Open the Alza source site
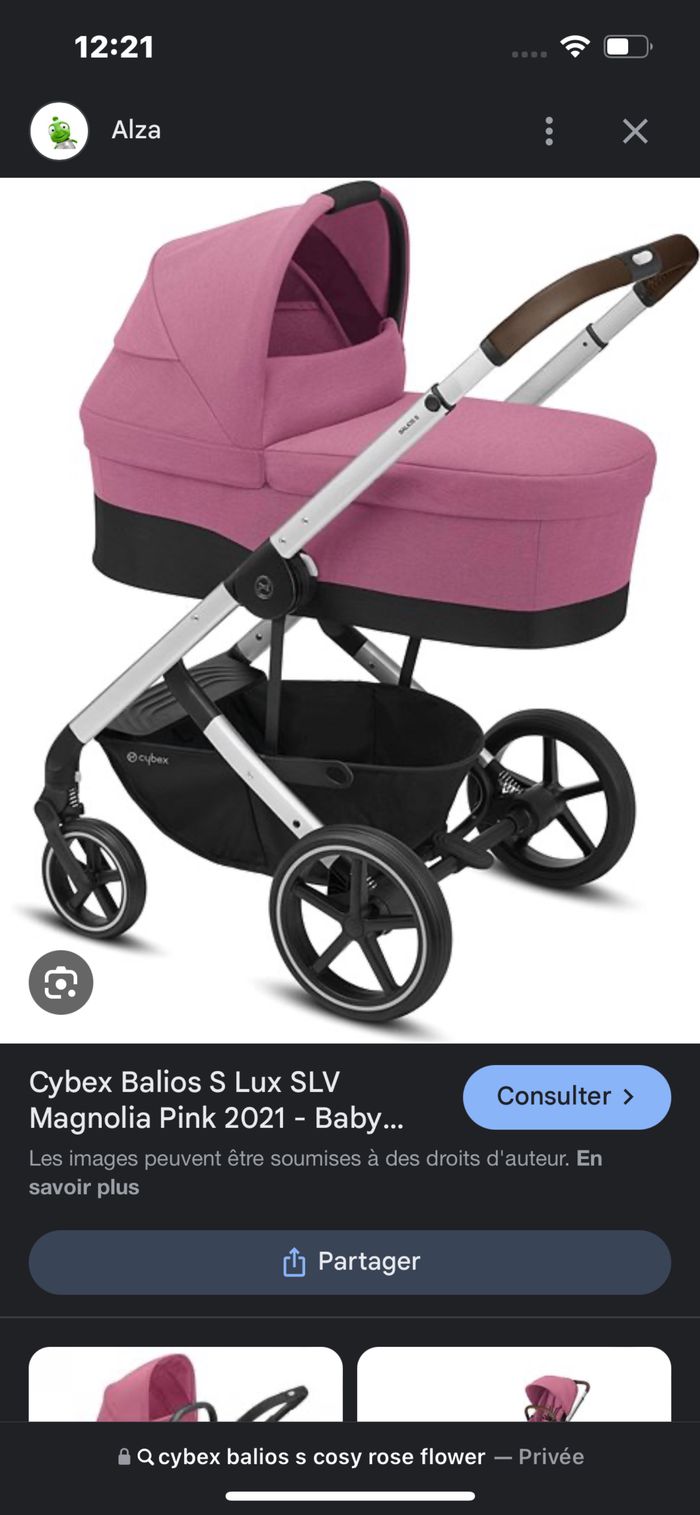This screenshot has height=1515, width=700. click(x=135, y=130)
